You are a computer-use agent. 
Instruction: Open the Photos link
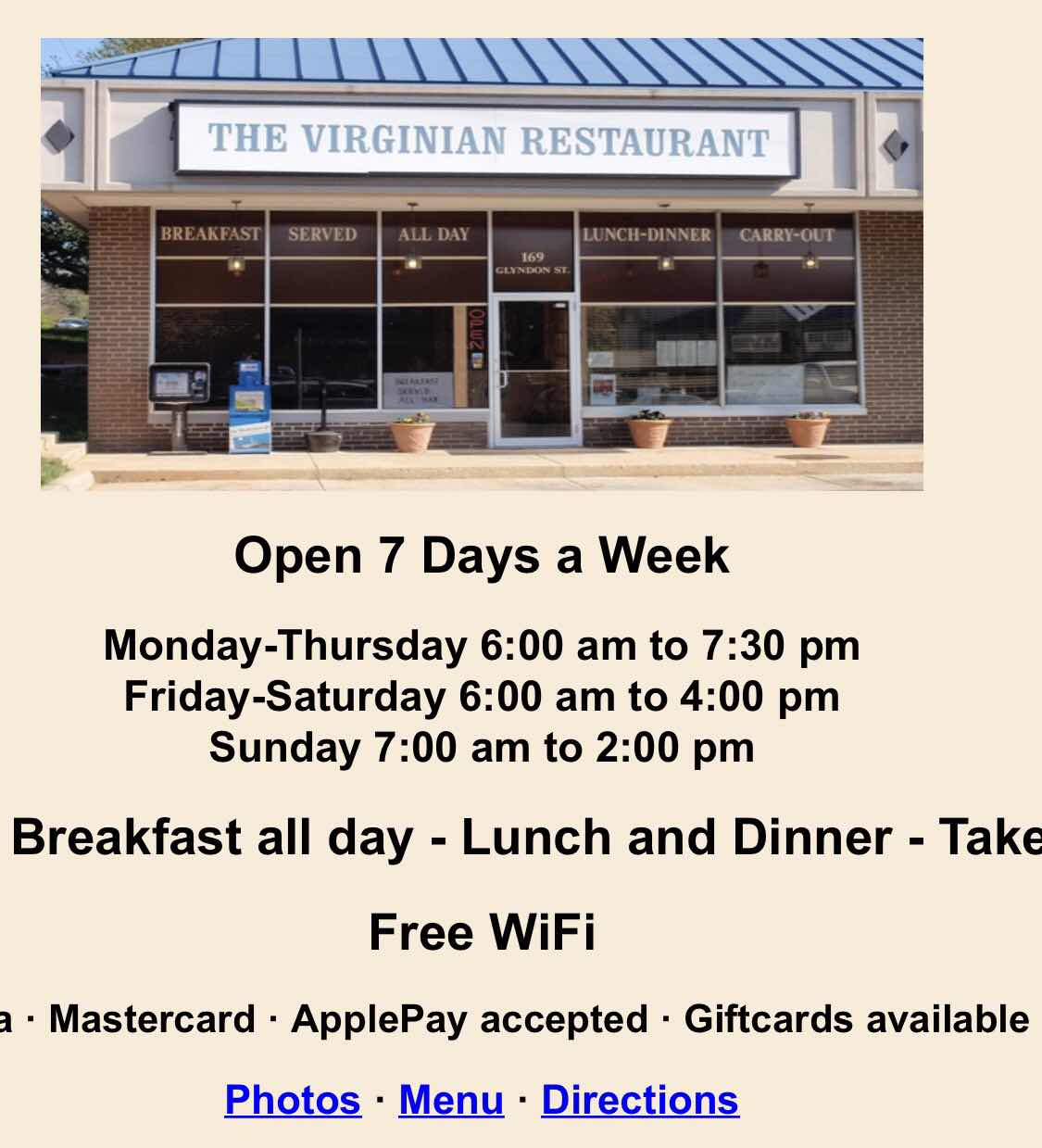(293, 1100)
